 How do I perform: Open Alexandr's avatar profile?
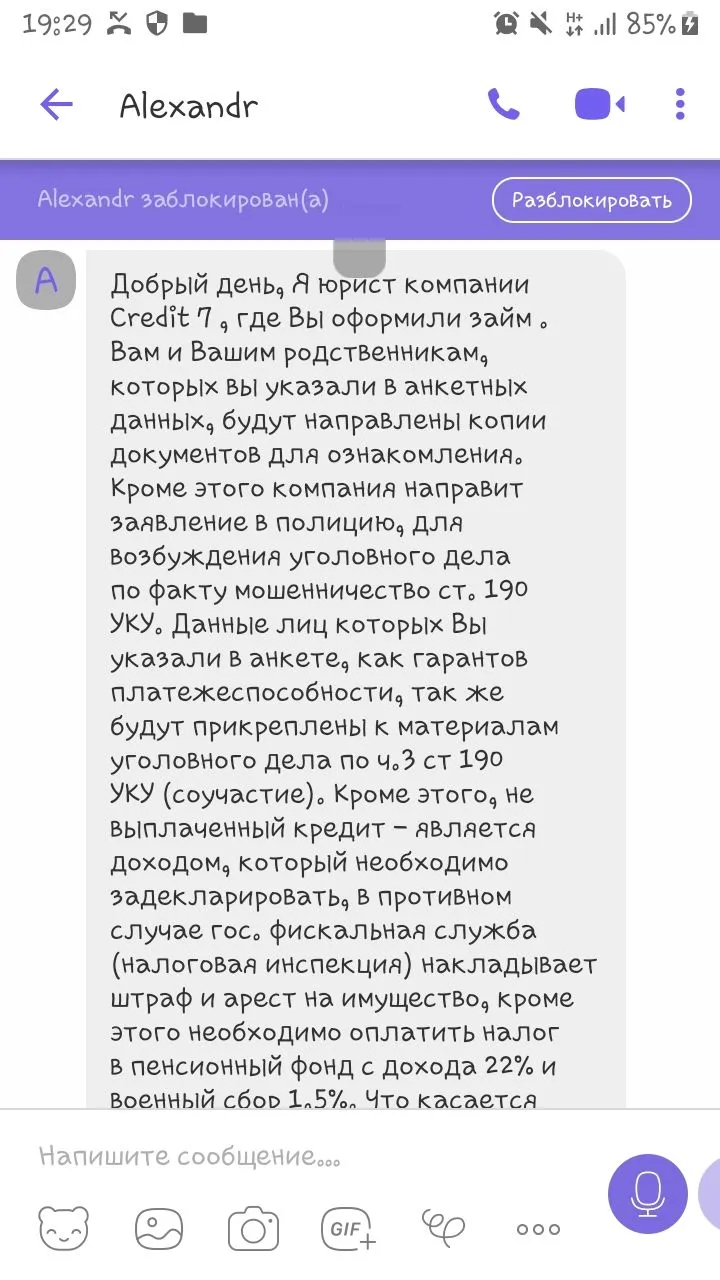tap(47, 281)
